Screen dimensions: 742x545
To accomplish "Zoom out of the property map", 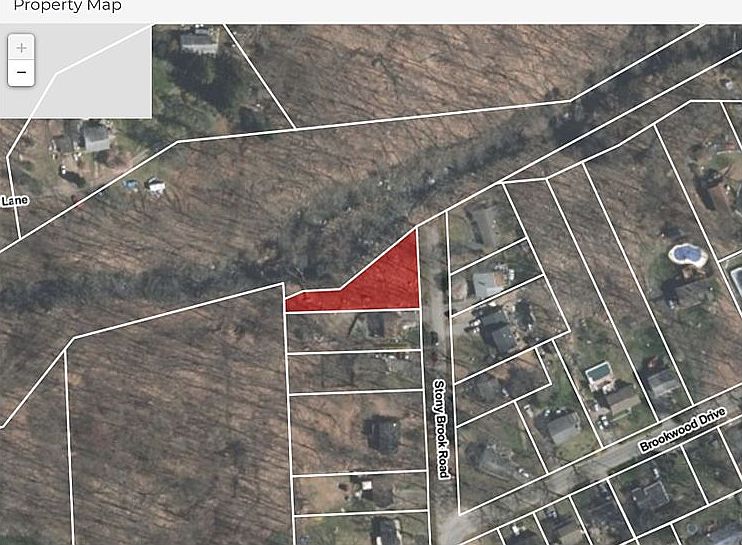I will tap(22, 73).
